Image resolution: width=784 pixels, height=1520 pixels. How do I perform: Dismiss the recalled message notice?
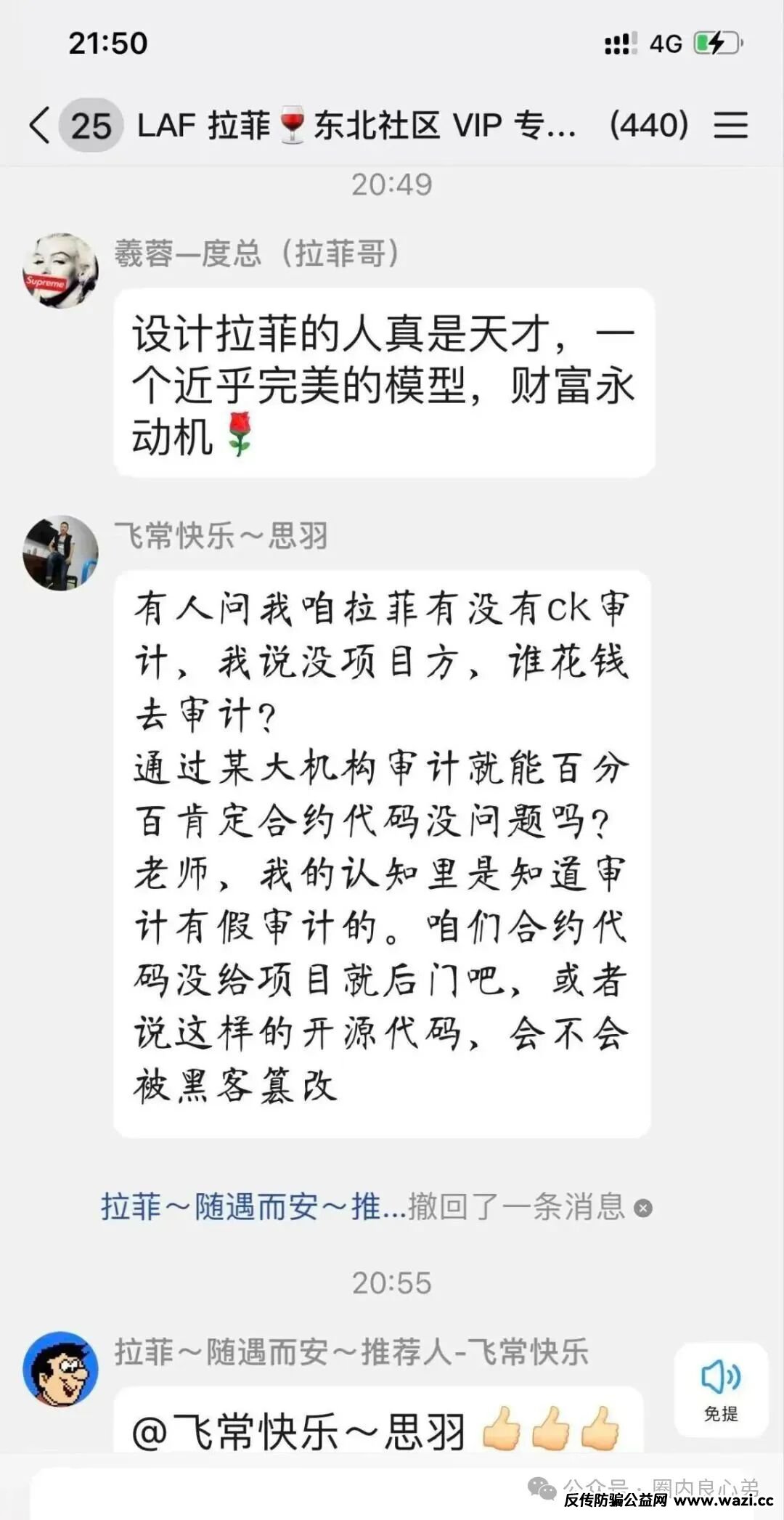tap(643, 1208)
